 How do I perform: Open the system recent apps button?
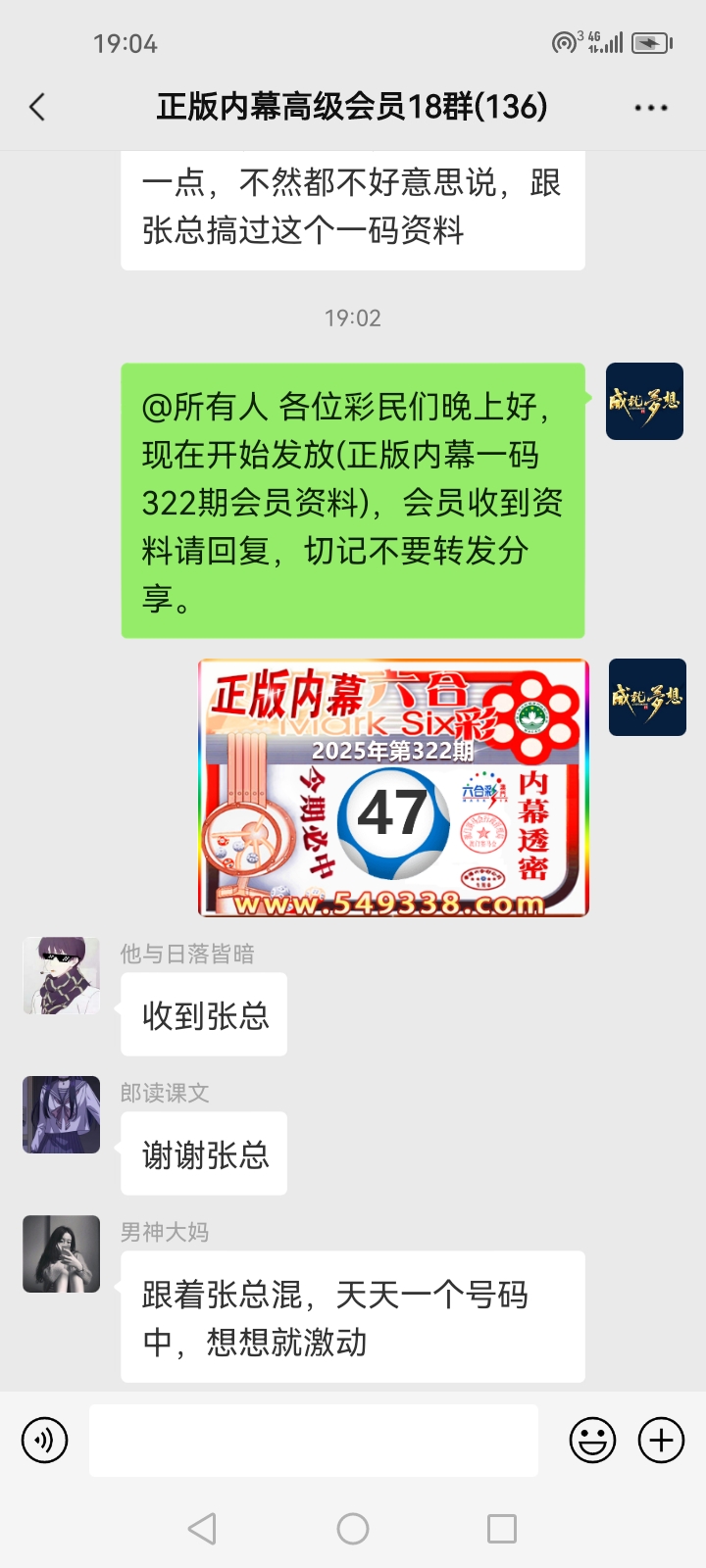501,1529
